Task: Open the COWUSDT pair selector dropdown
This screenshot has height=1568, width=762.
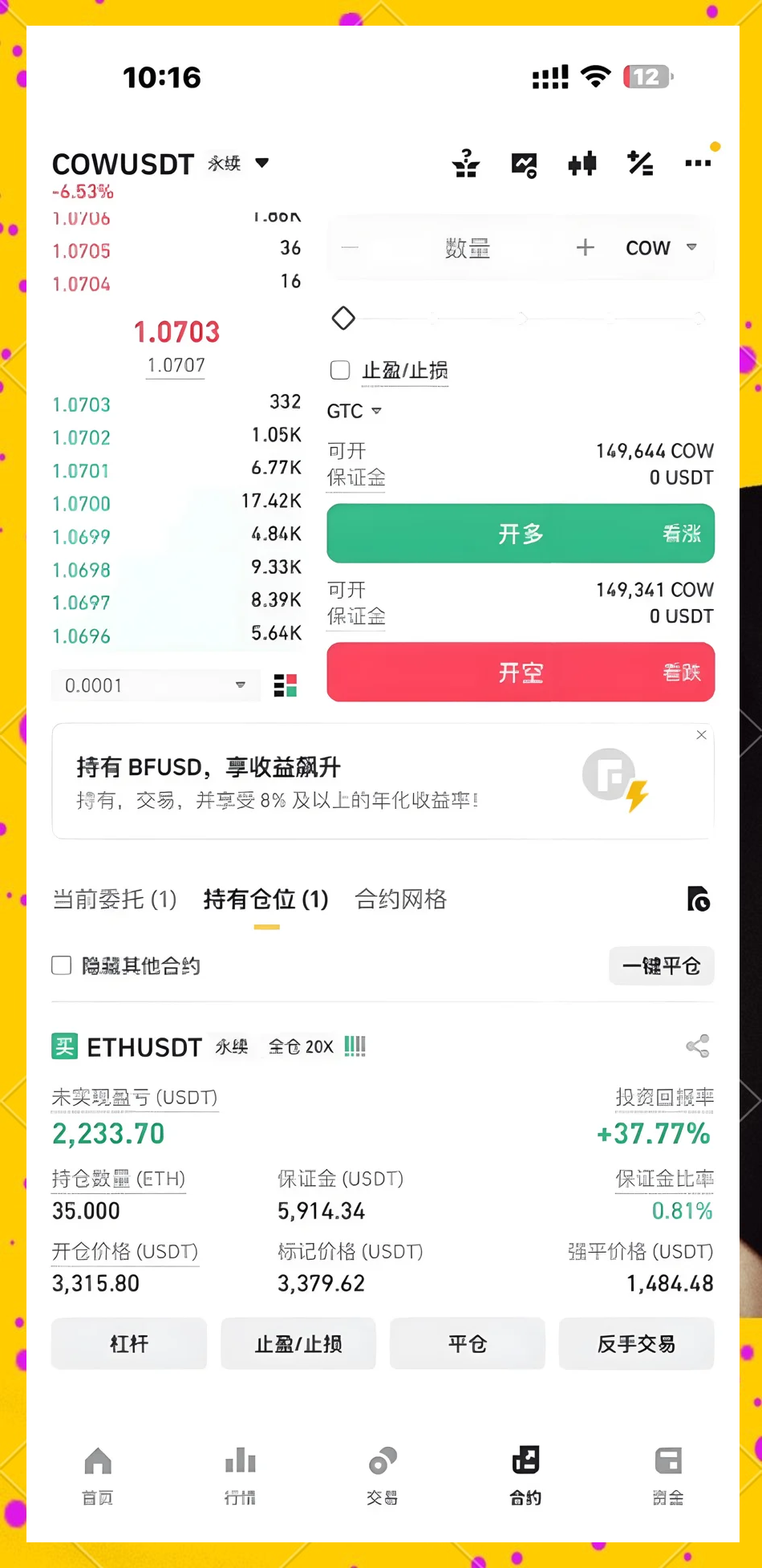Action: [x=261, y=163]
